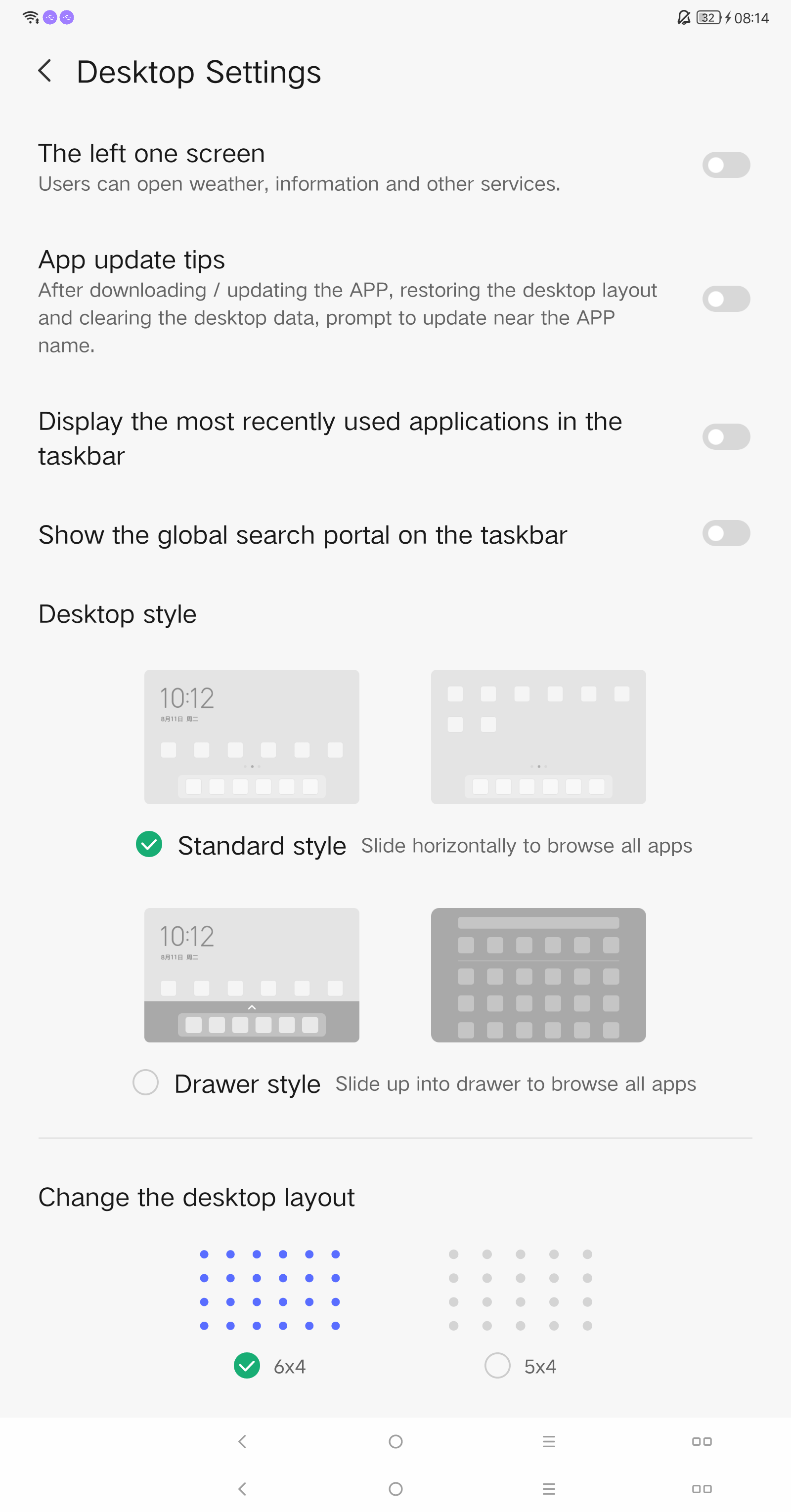Go back from Desktop Settings
The image size is (791, 1512).
(x=45, y=71)
